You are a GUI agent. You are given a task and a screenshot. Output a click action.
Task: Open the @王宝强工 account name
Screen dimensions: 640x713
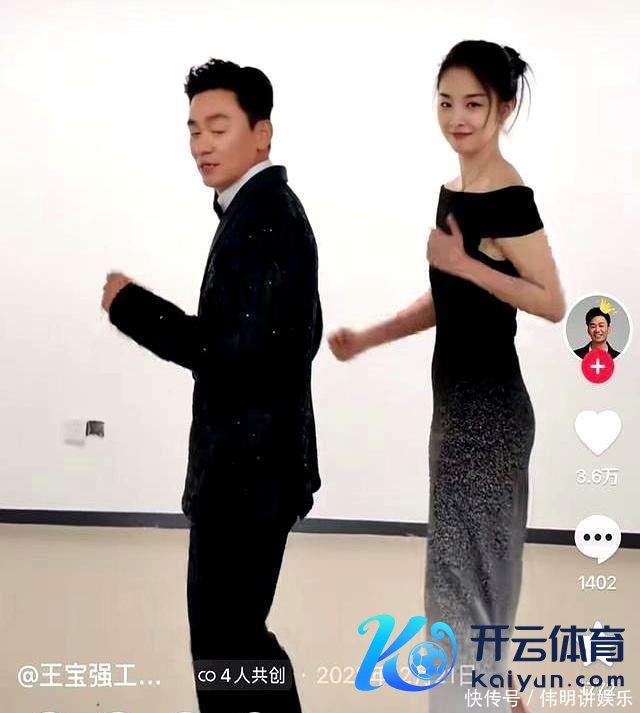(x=90, y=675)
